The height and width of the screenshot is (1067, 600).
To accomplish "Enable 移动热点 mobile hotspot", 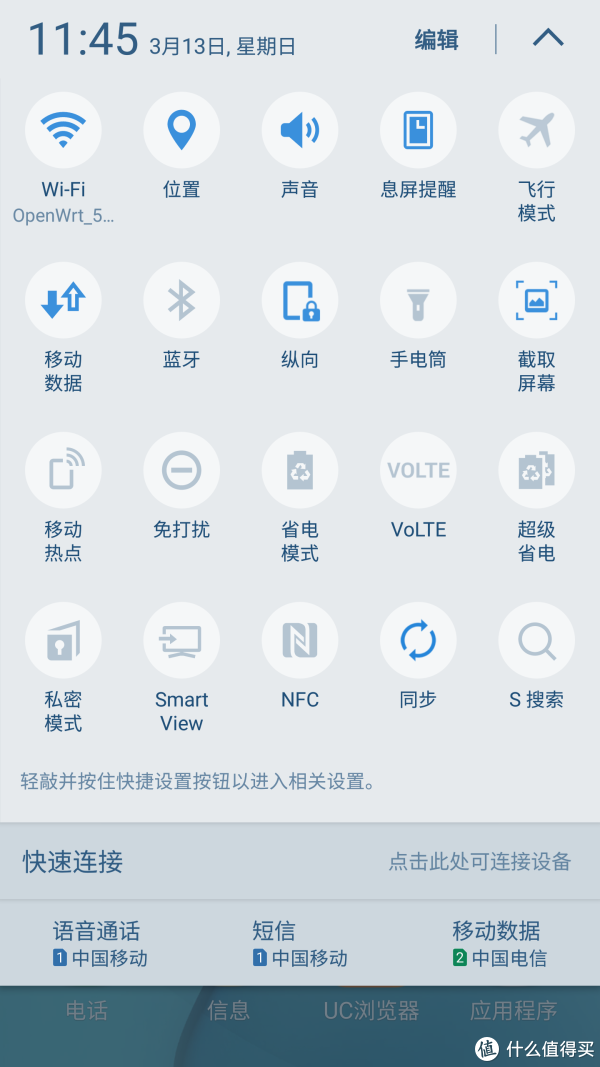I will [x=63, y=470].
